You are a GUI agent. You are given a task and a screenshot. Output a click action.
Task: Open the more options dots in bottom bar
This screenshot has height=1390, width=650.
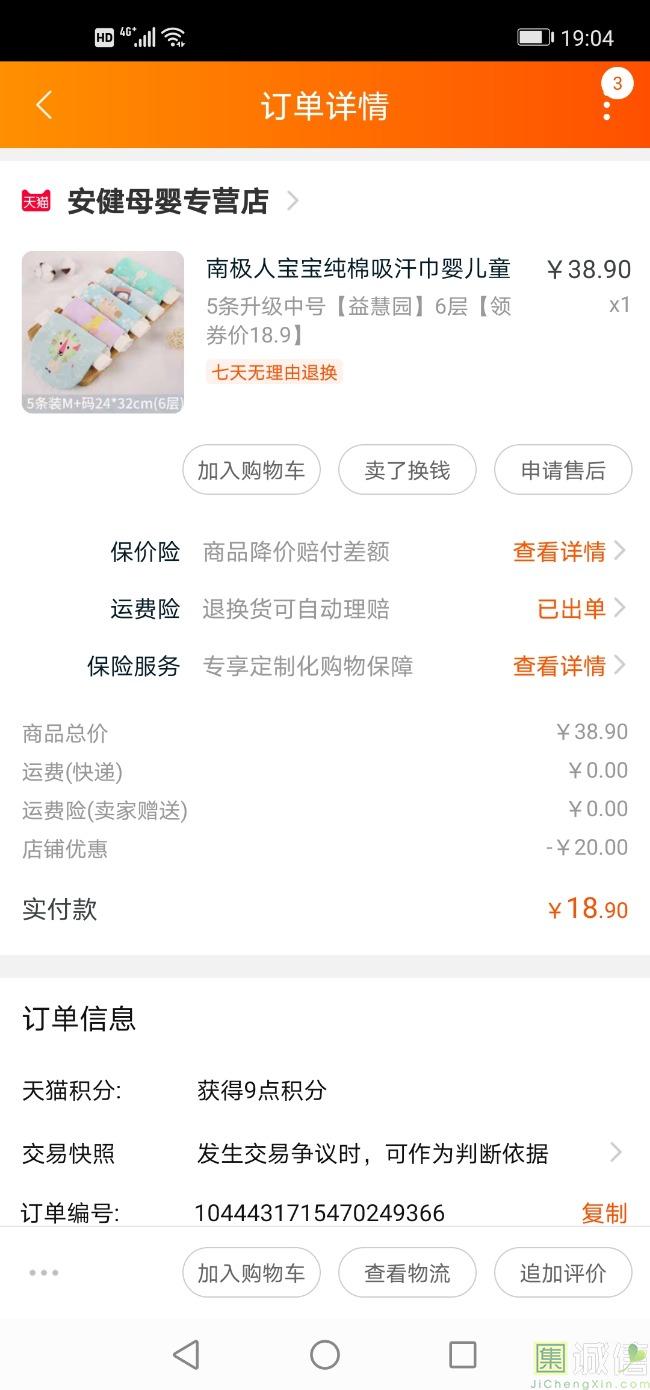[x=44, y=1273]
